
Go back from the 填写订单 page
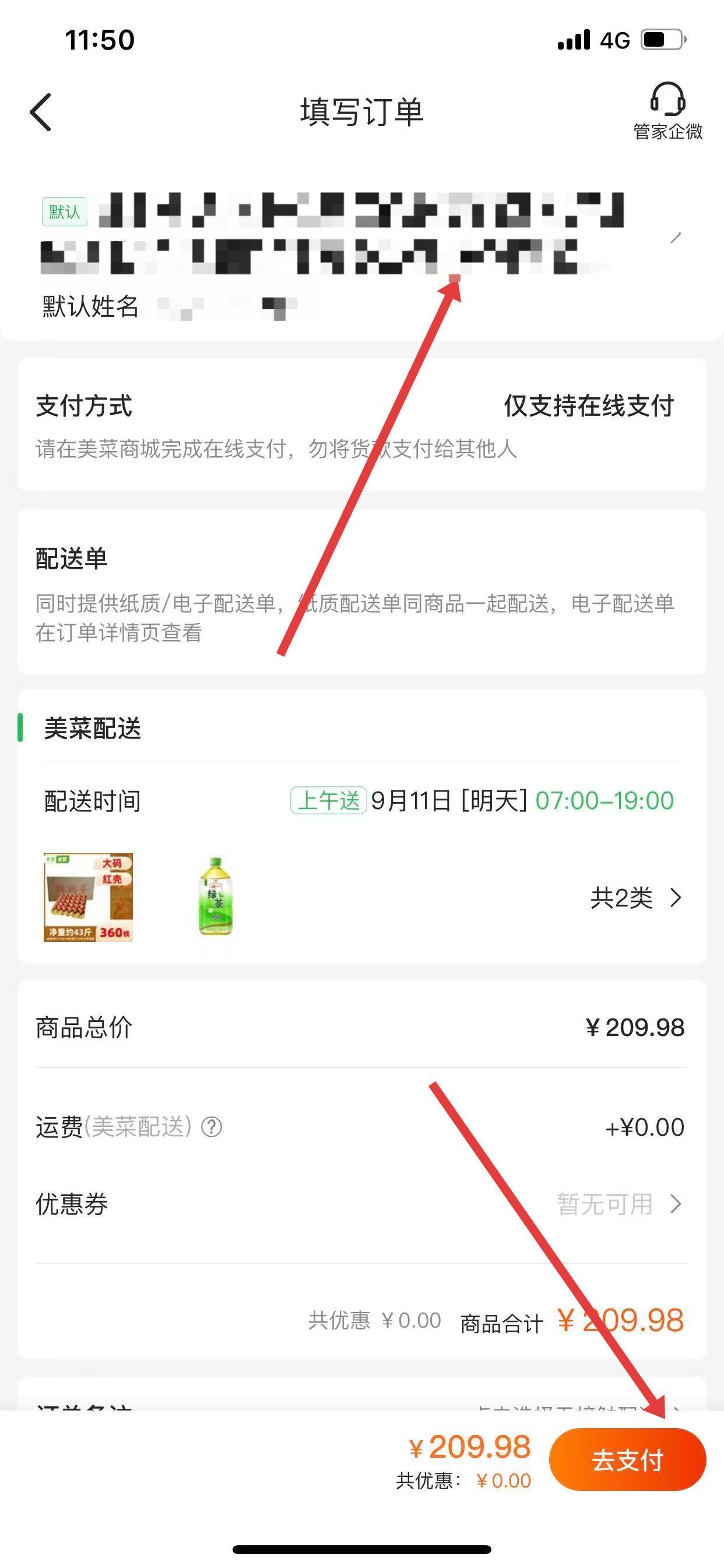(x=41, y=112)
